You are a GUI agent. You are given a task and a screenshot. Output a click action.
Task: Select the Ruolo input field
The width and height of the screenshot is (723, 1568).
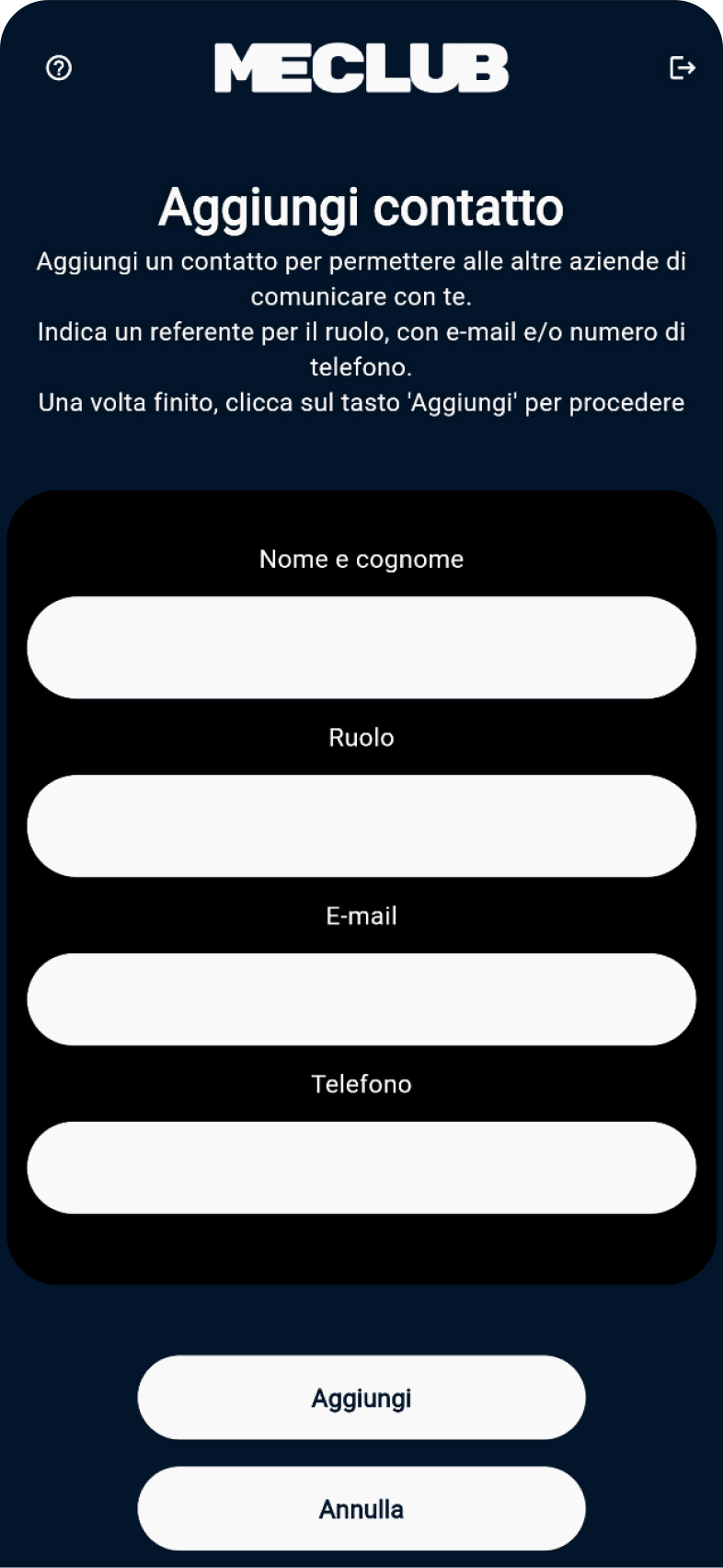click(x=361, y=826)
